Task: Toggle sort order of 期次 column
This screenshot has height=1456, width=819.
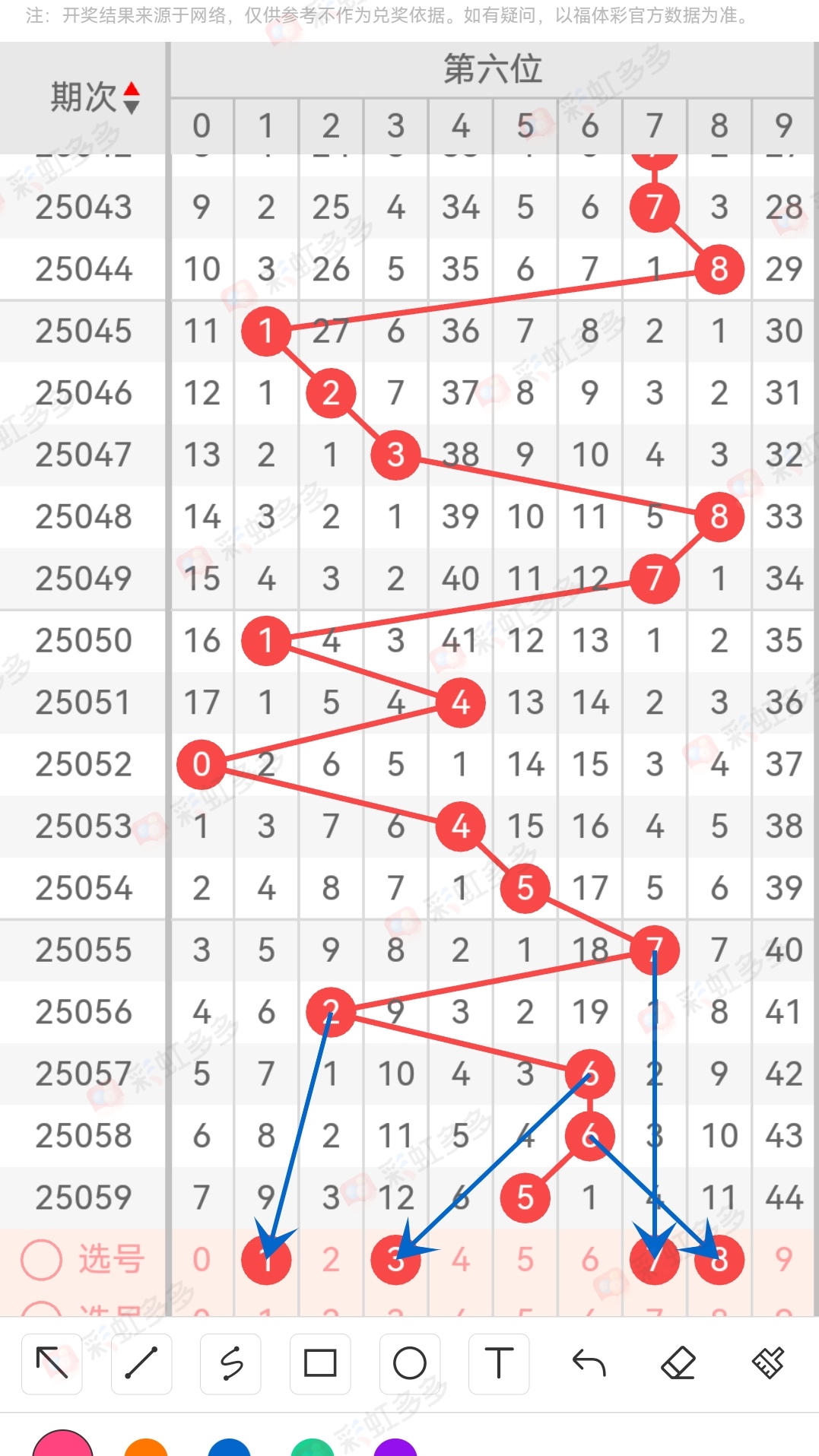Action: click(132, 97)
